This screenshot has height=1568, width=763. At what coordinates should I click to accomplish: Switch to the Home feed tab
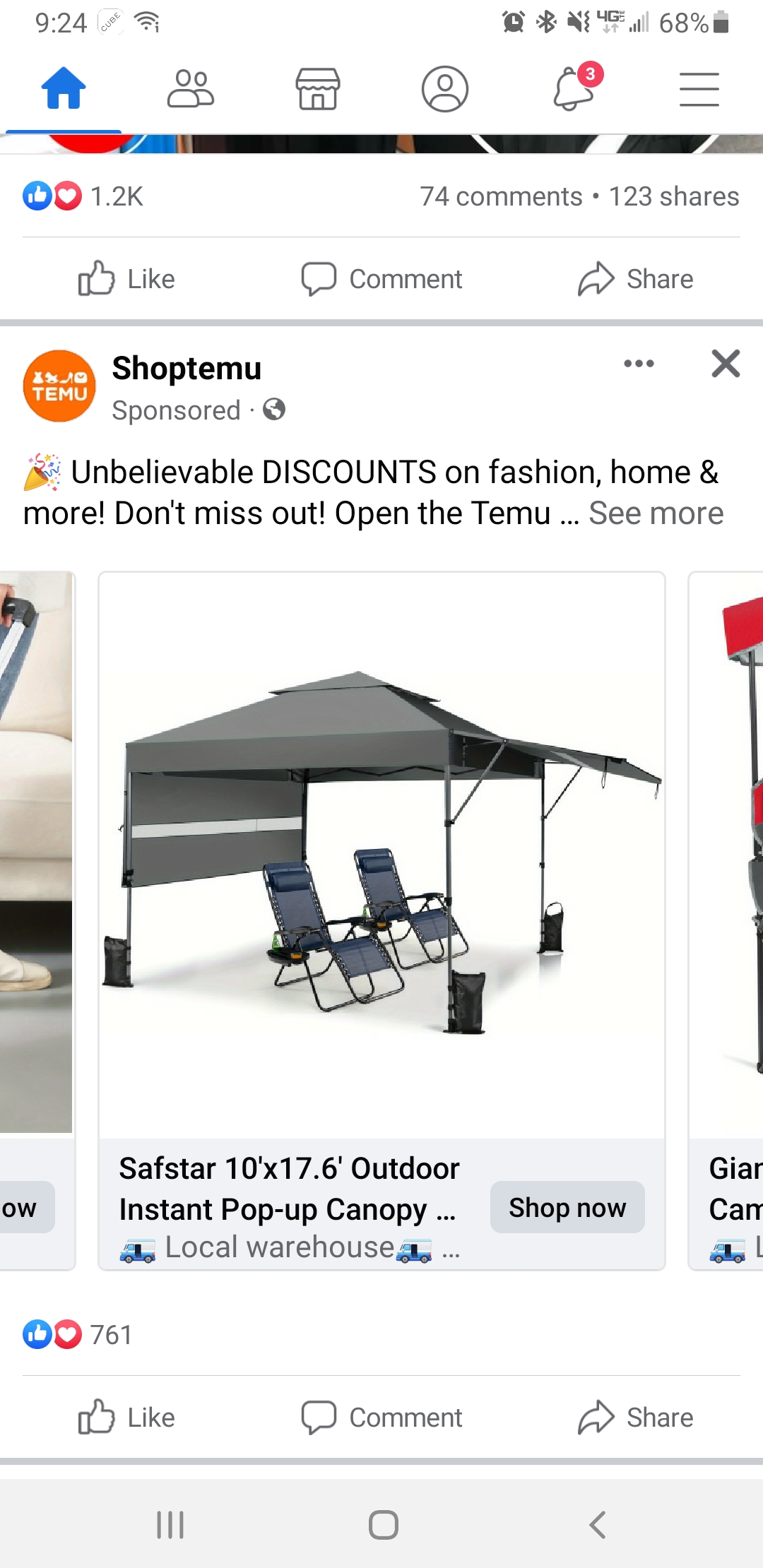point(64,89)
